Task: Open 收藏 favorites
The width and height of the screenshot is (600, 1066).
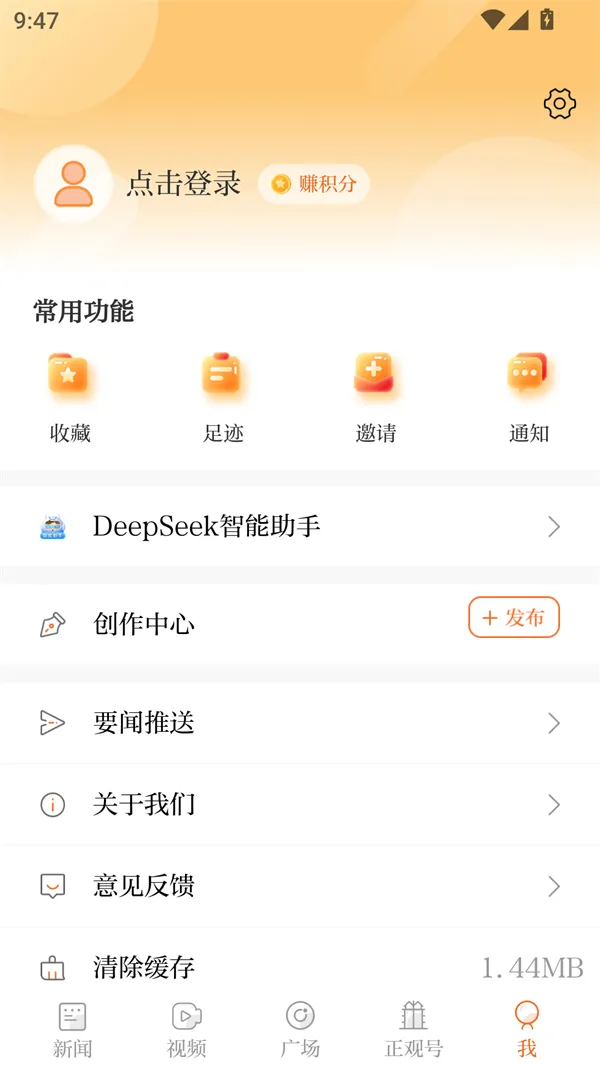Action: (70, 395)
